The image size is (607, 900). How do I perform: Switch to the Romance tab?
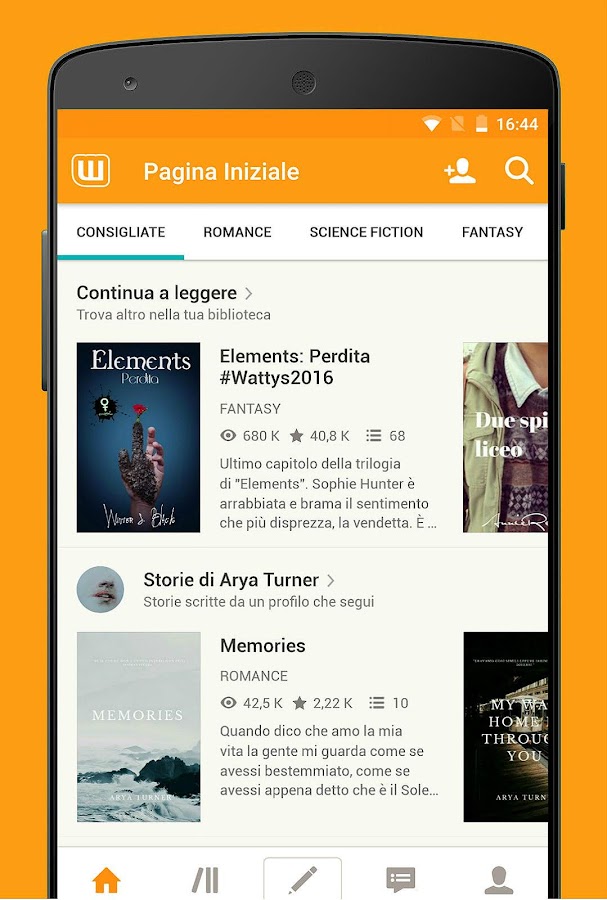[x=237, y=232]
